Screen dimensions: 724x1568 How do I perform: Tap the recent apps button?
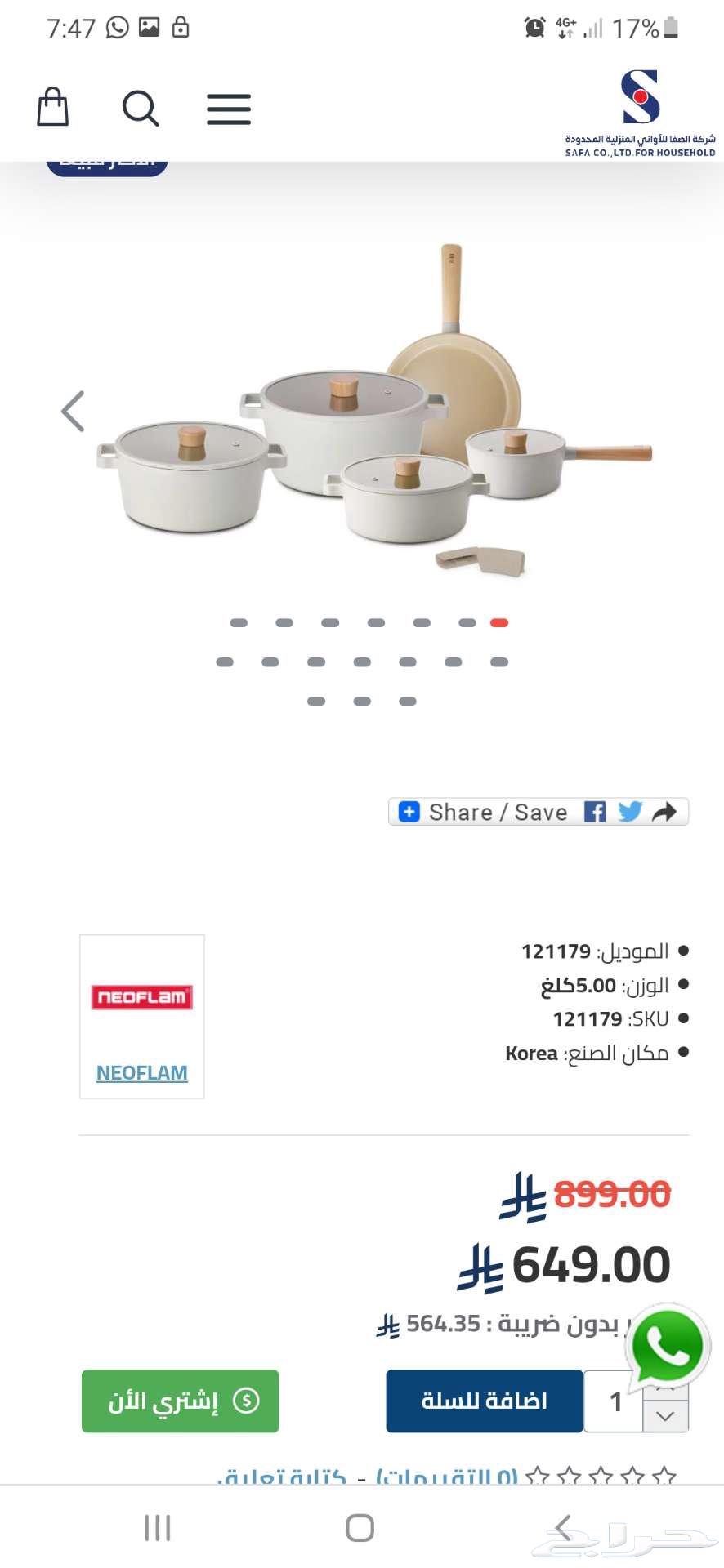[156, 1529]
